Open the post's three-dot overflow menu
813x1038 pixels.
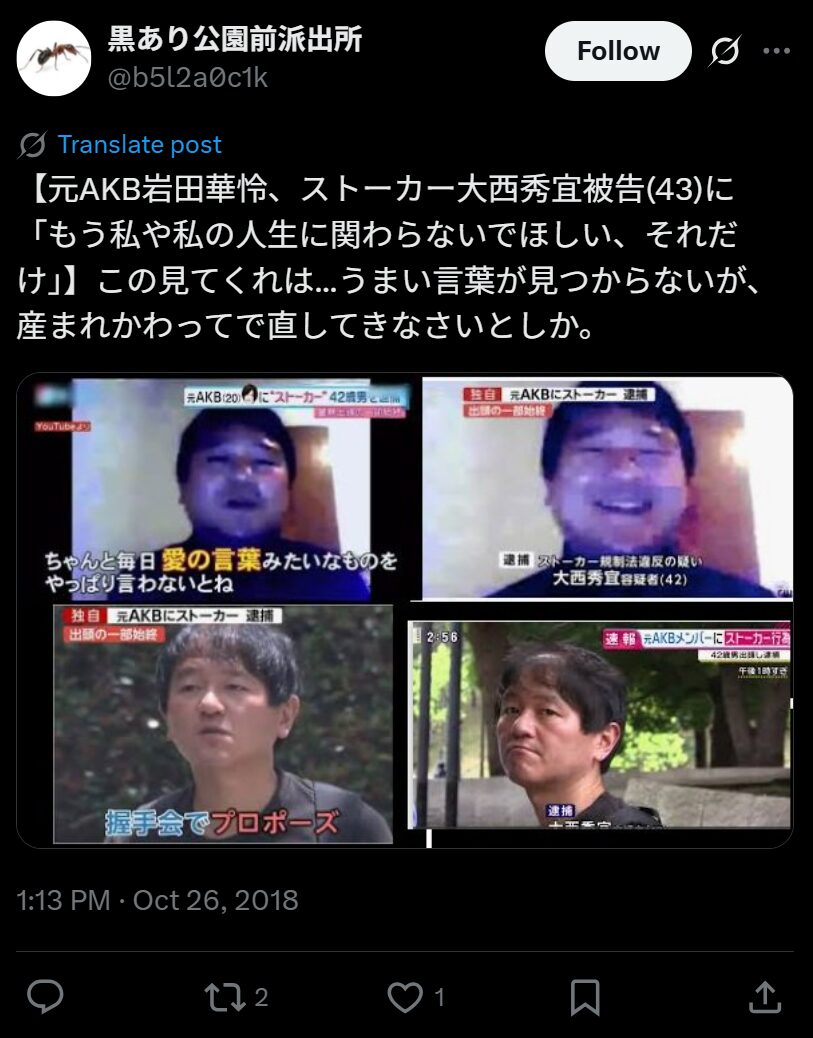(x=777, y=51)
